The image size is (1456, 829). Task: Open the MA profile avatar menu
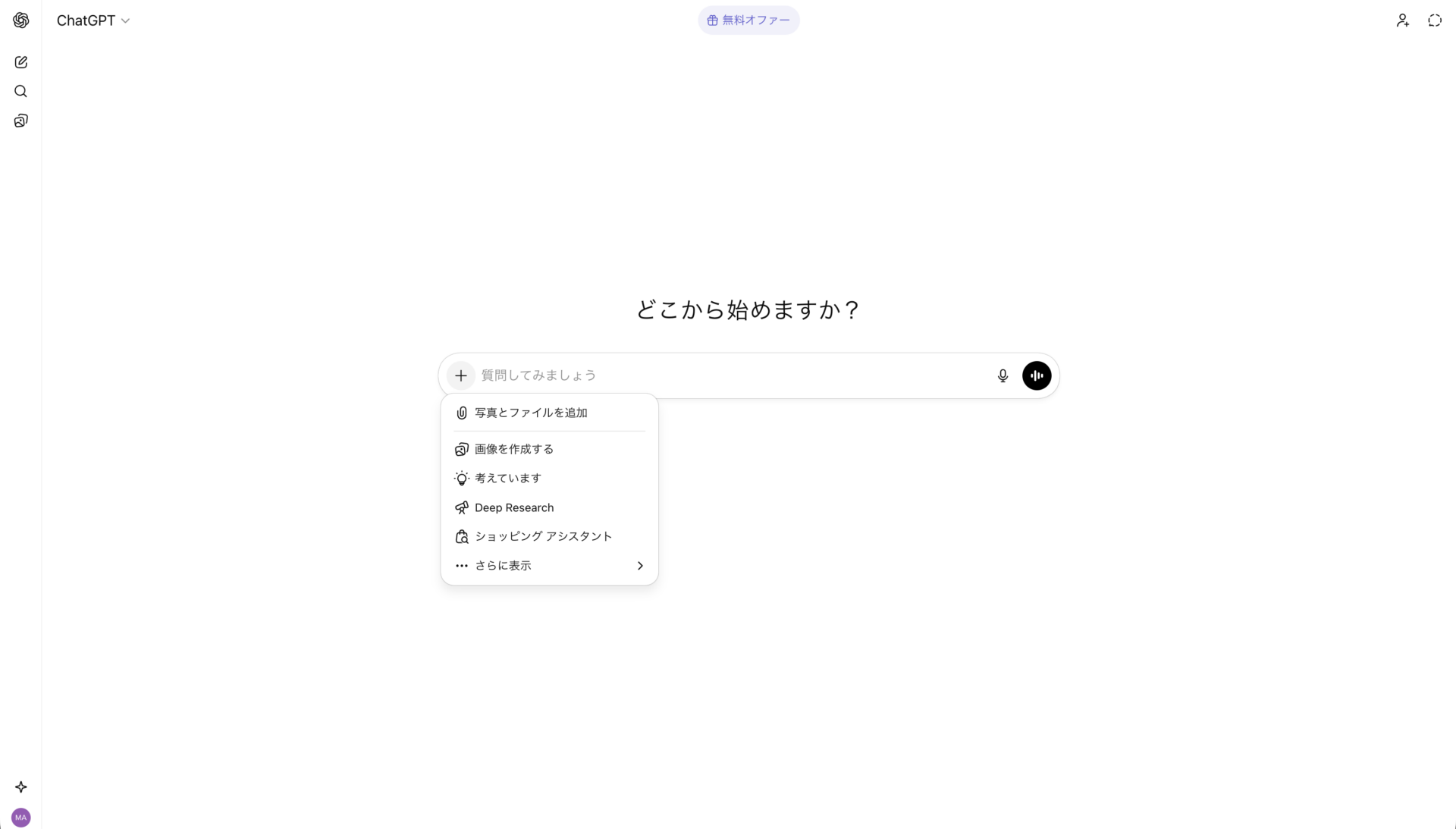coord(21,818)
